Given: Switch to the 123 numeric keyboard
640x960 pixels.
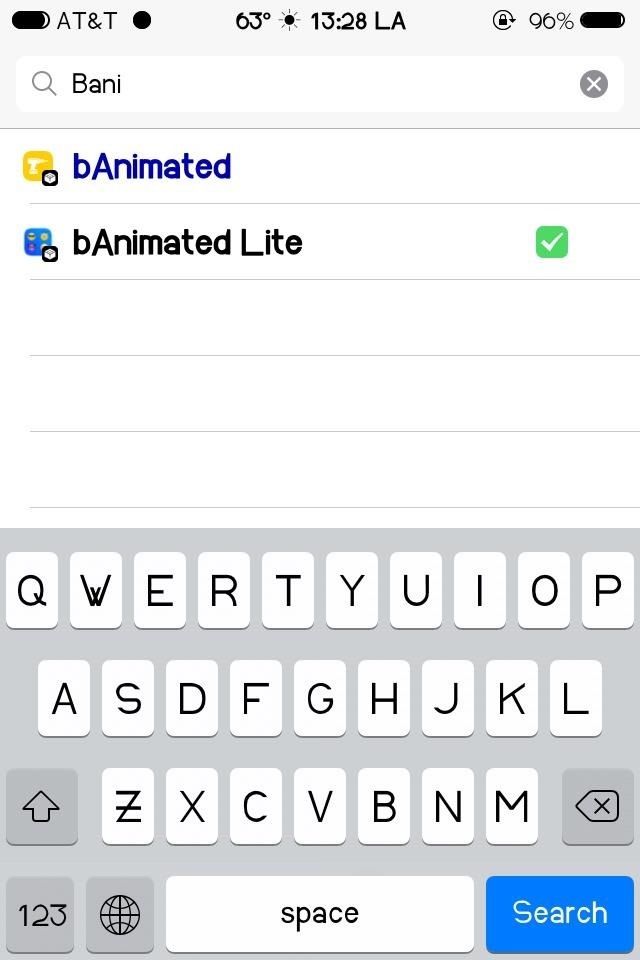Looking at the screenshot, I should click(x=42, y=913).
